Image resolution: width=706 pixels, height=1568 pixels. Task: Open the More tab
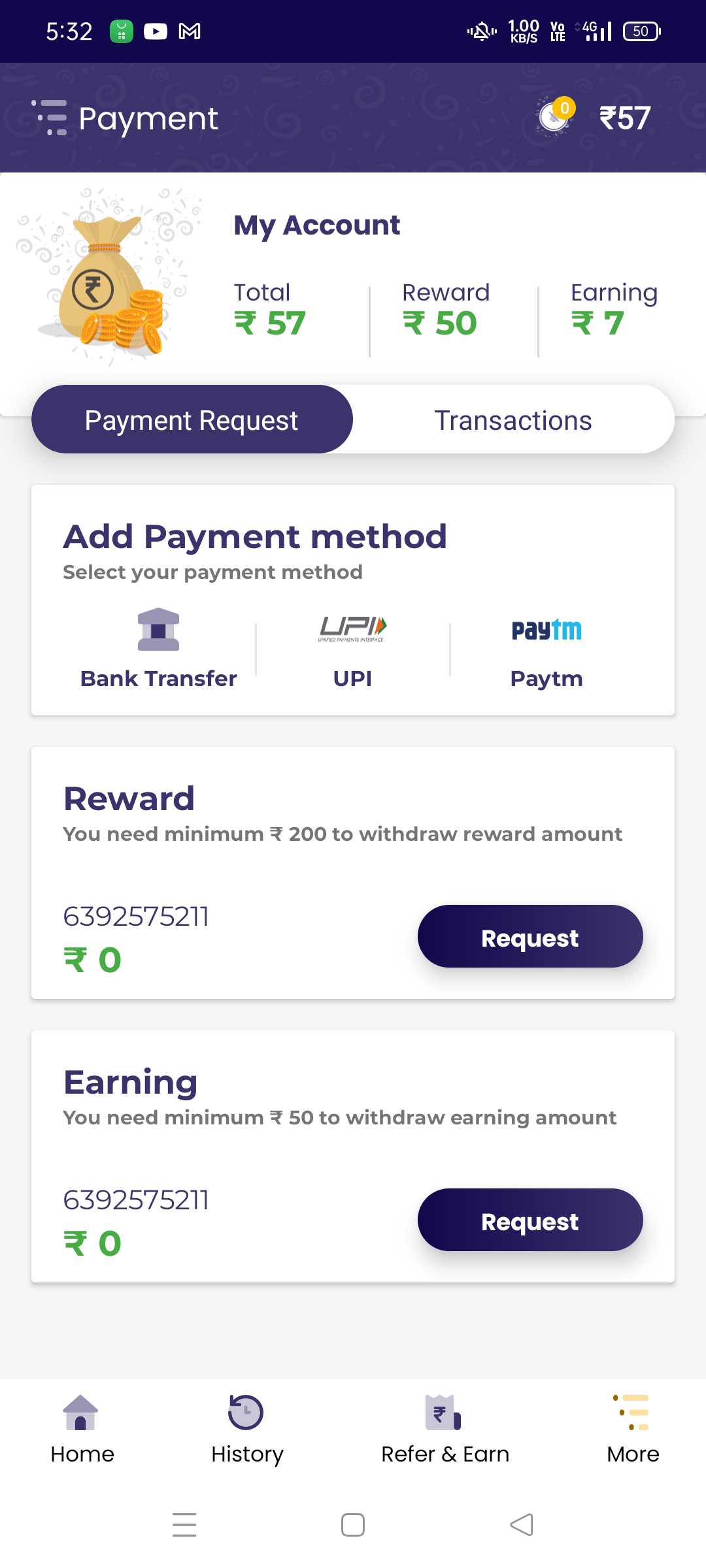633,1429
